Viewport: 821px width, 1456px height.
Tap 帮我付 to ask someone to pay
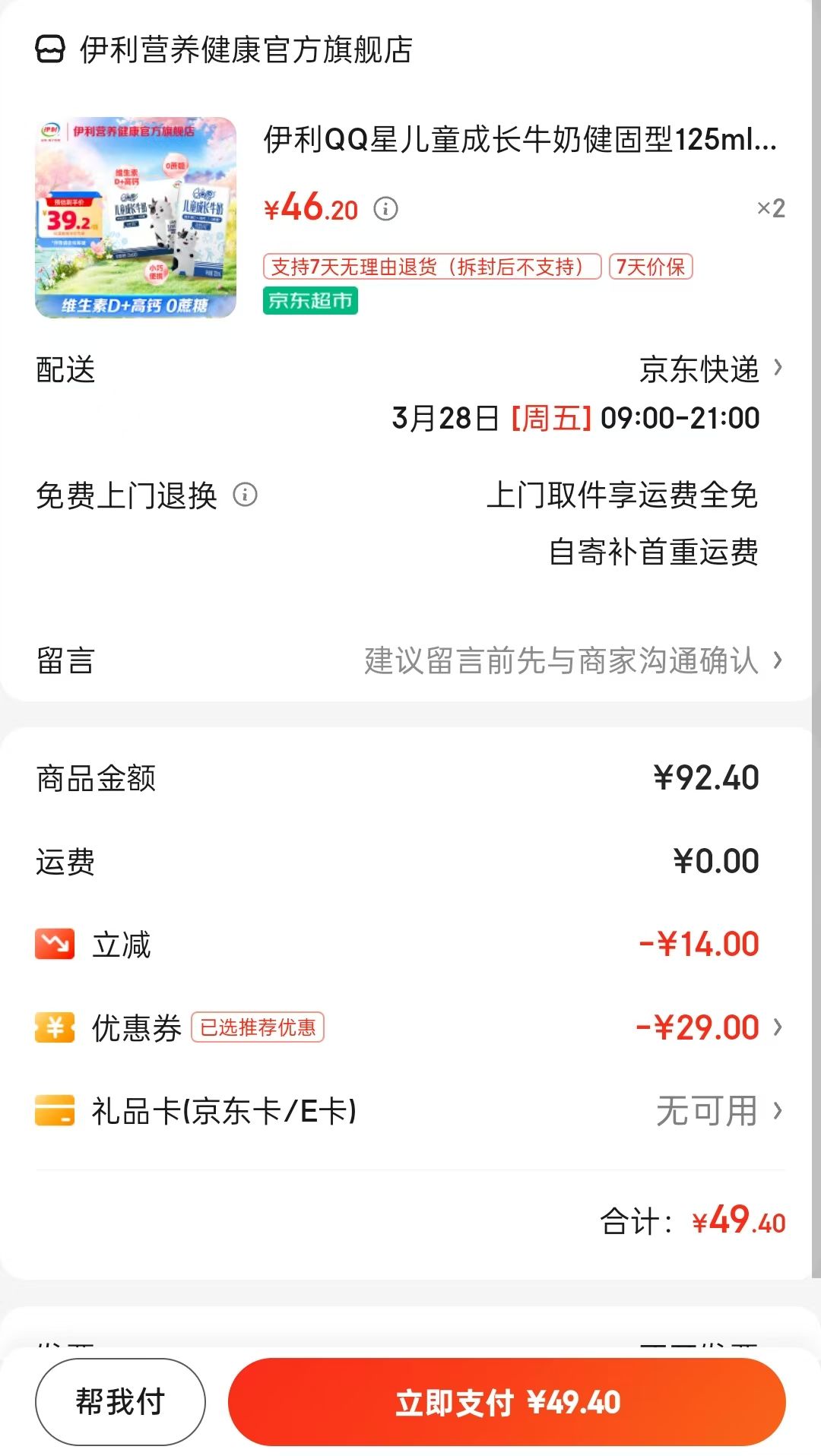120,1402
